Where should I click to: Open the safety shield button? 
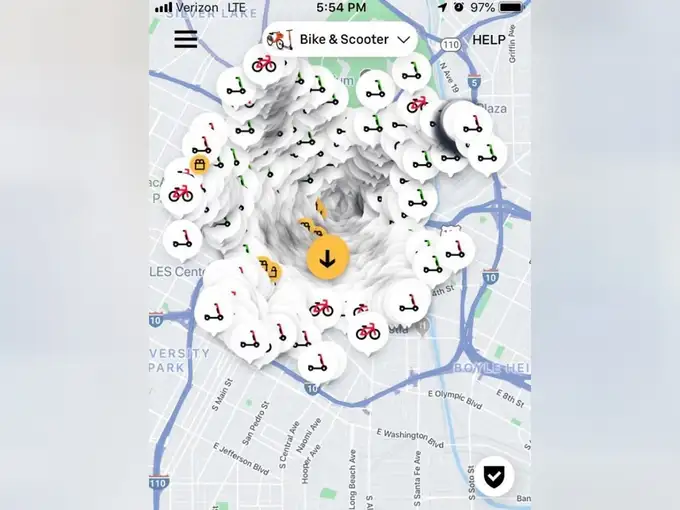point(493,476)
